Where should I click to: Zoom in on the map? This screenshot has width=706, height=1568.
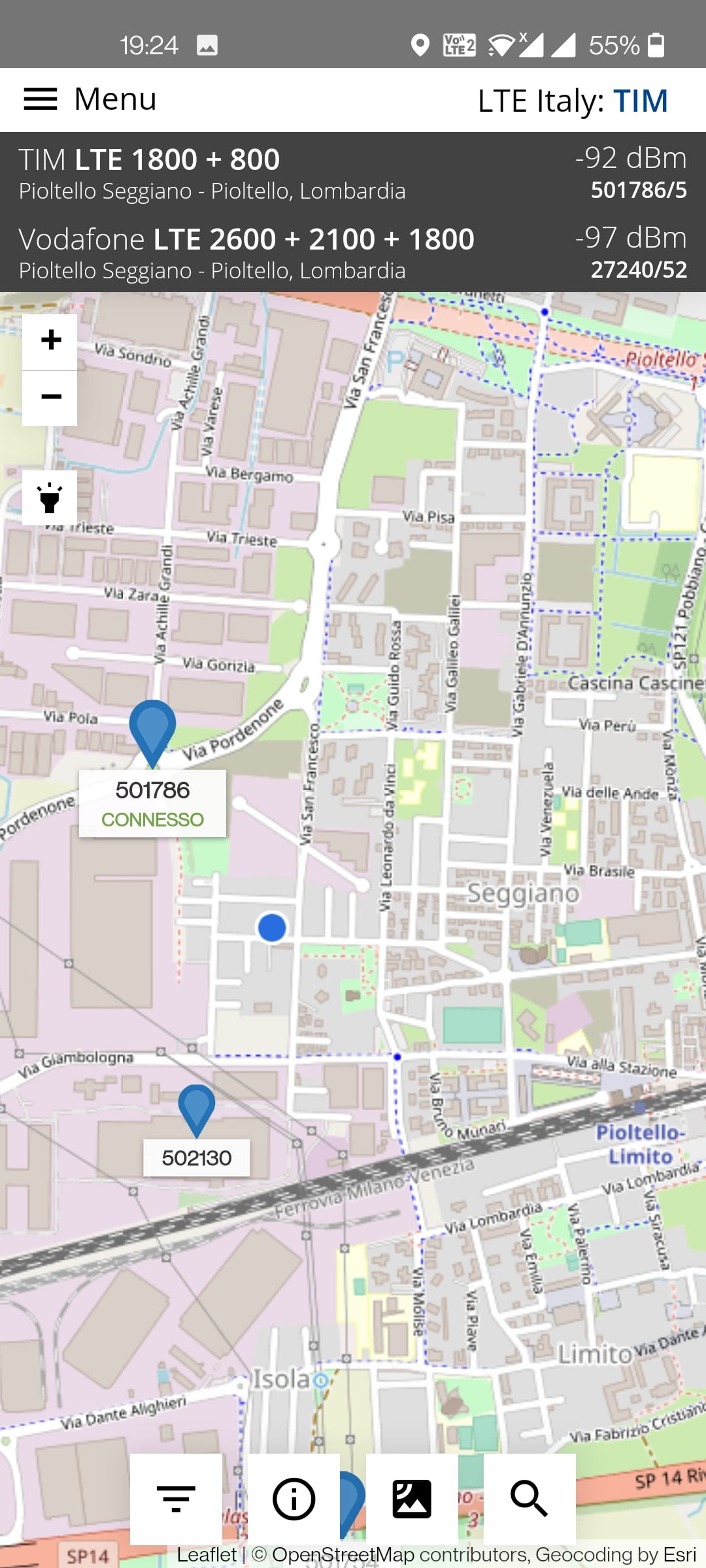(50, 341)
